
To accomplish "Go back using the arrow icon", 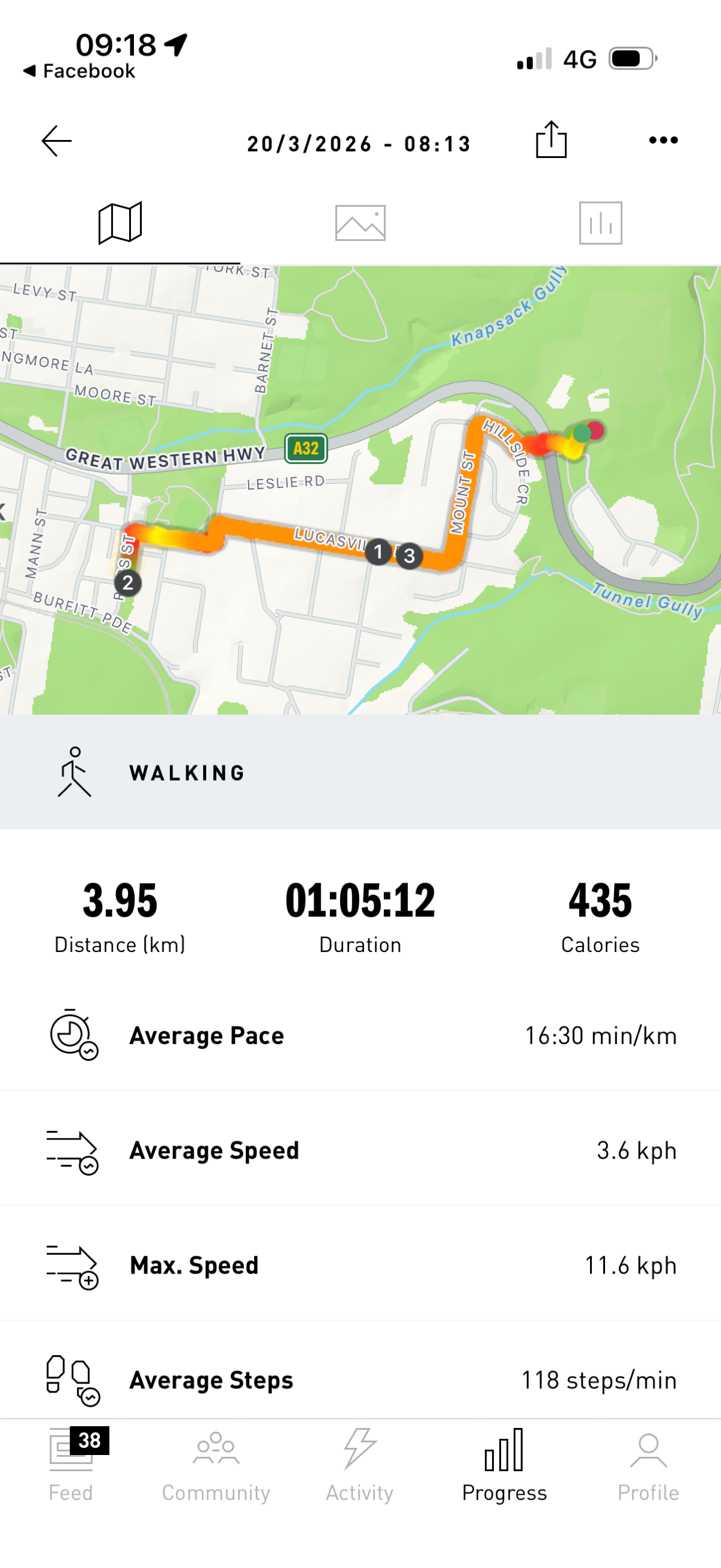I will pyautogui.click(x=56, y=141).
